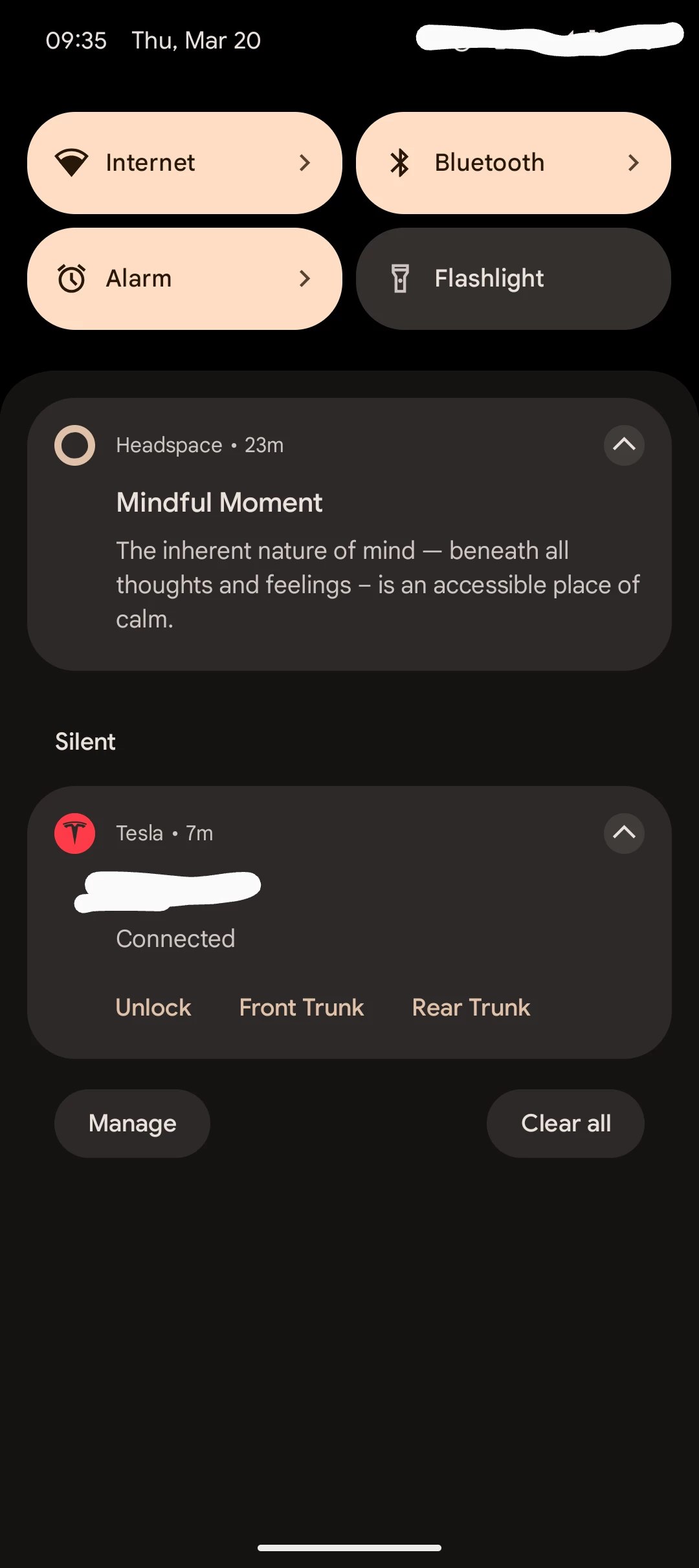This screenshot has width=699, height=1568.
Task: Turn on the Flashlight
Action: [513, 279]
